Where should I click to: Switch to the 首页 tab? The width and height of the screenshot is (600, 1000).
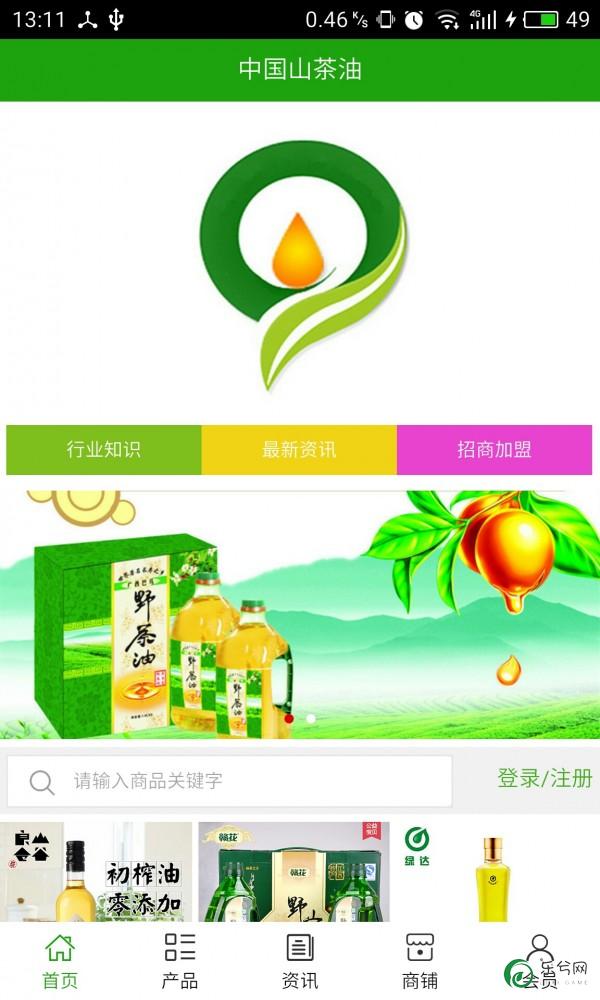(60, 961)
